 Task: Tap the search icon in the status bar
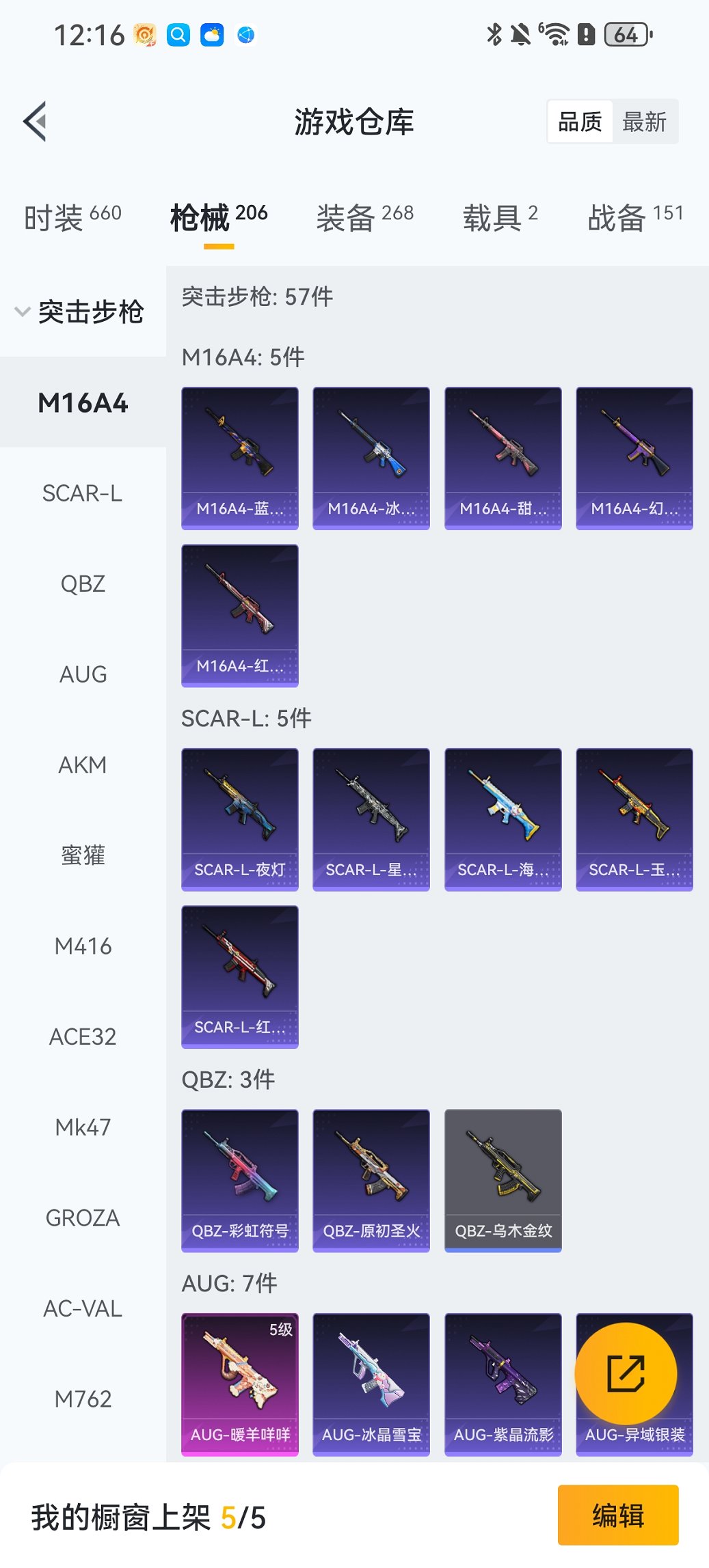click(x=177, y=34)
